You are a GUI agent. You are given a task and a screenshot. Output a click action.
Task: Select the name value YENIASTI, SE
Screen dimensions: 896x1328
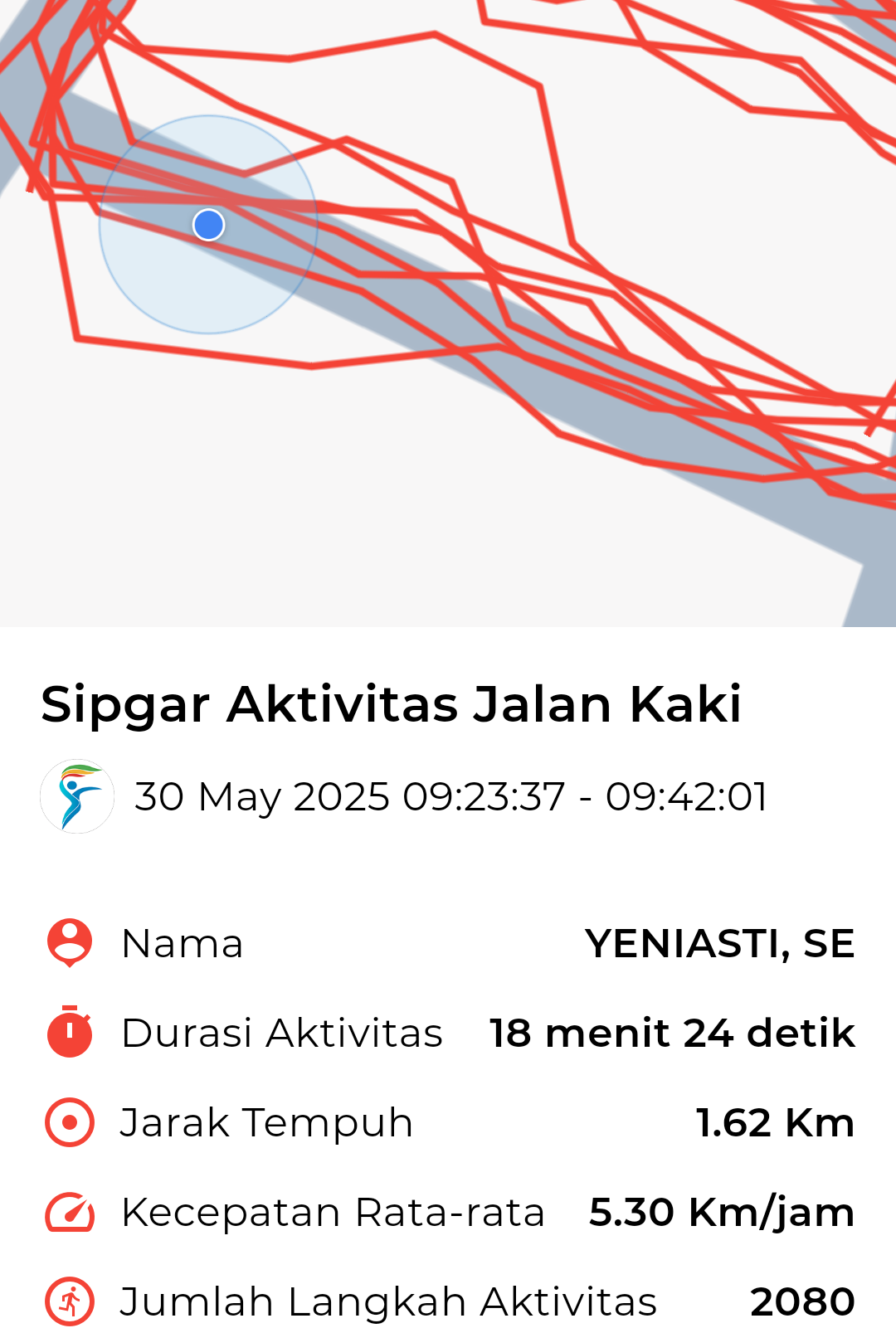(720, 943)
